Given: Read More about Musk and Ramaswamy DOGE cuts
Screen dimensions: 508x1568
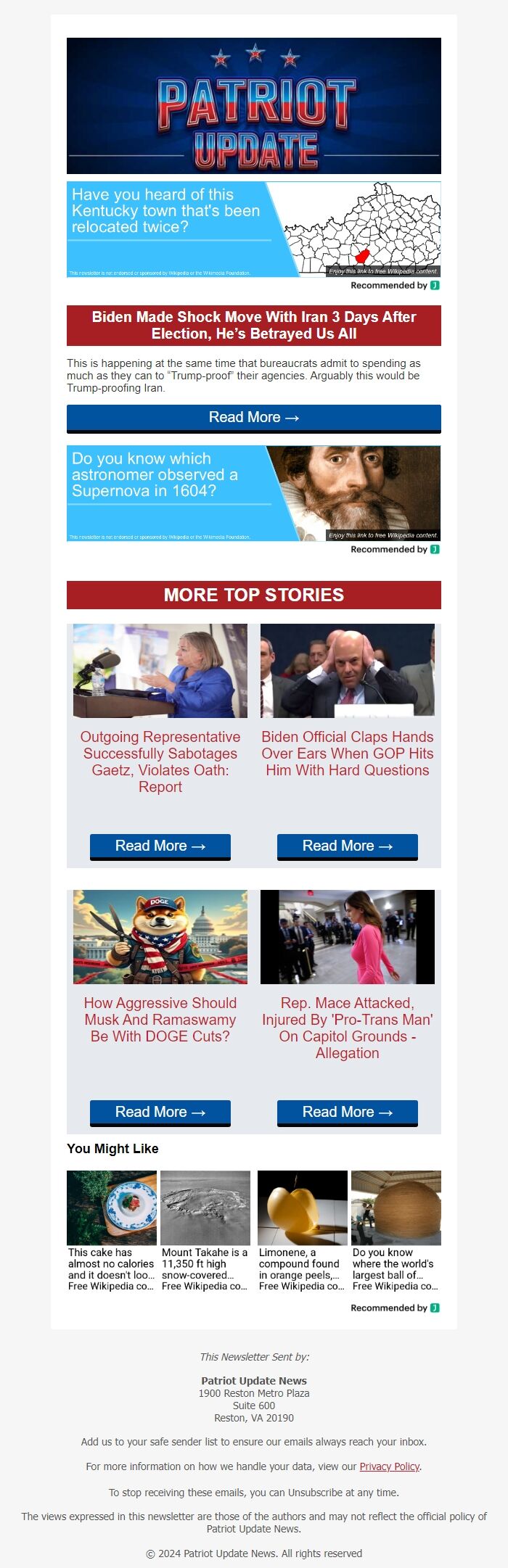Looking at the screenshot, I should pos(160,1112).
